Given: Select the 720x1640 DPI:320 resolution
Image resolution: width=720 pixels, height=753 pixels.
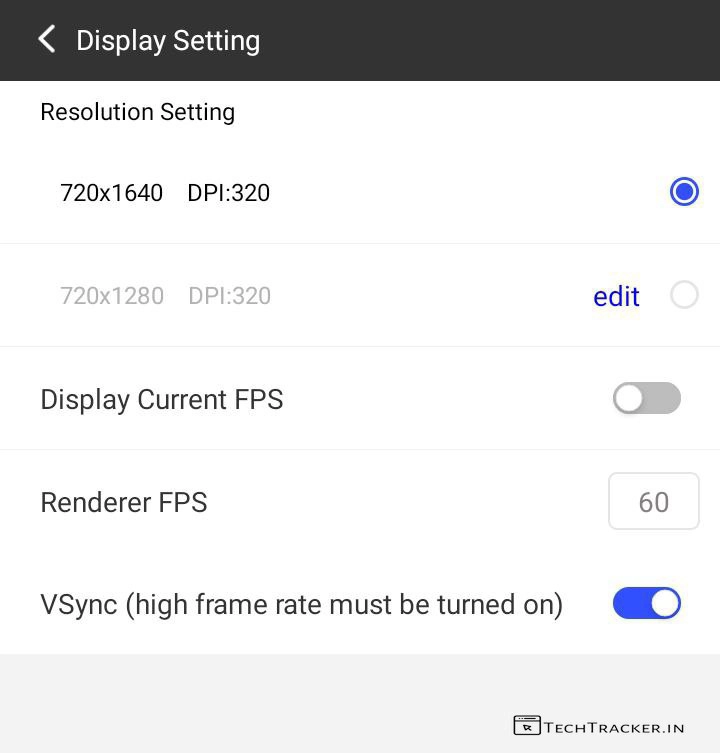Looking at the screenshot, I should click(684, 192).
